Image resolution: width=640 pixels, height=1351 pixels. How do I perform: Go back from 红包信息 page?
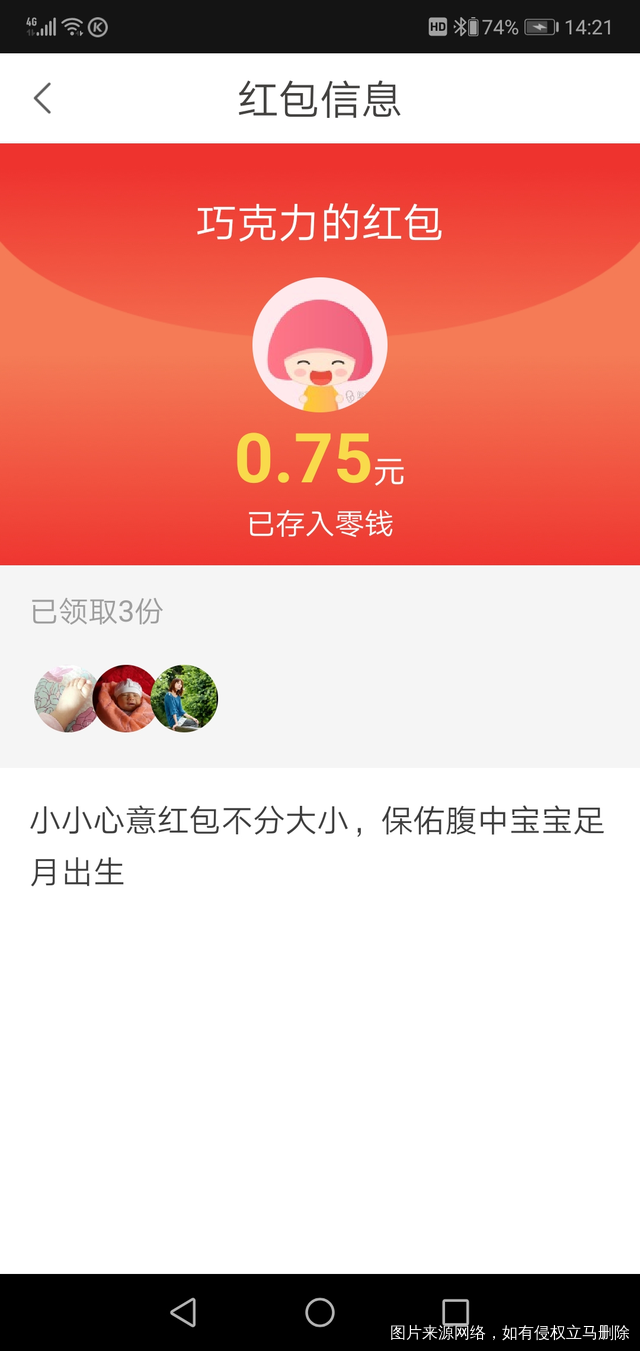coord(42,98)
